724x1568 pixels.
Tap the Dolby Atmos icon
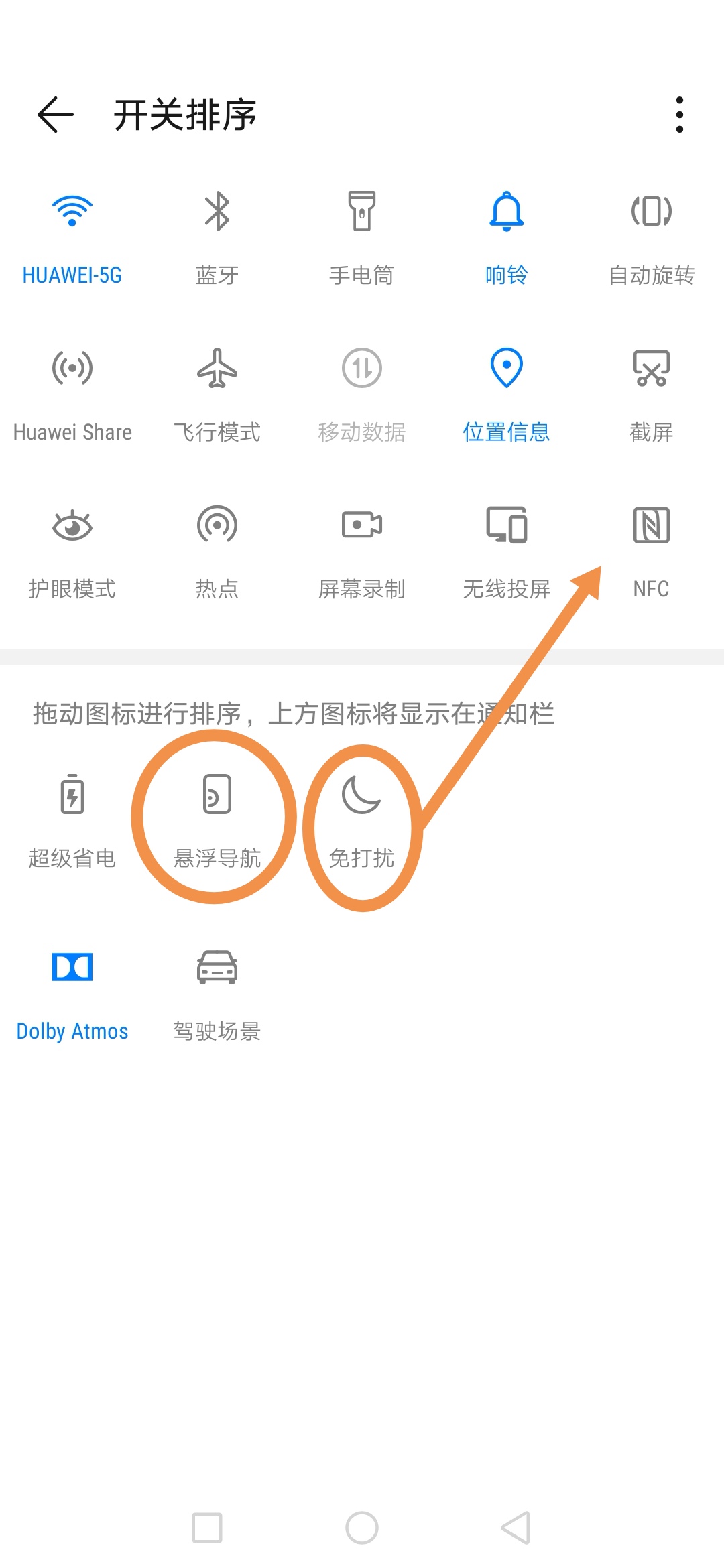[x=72, y=967]
